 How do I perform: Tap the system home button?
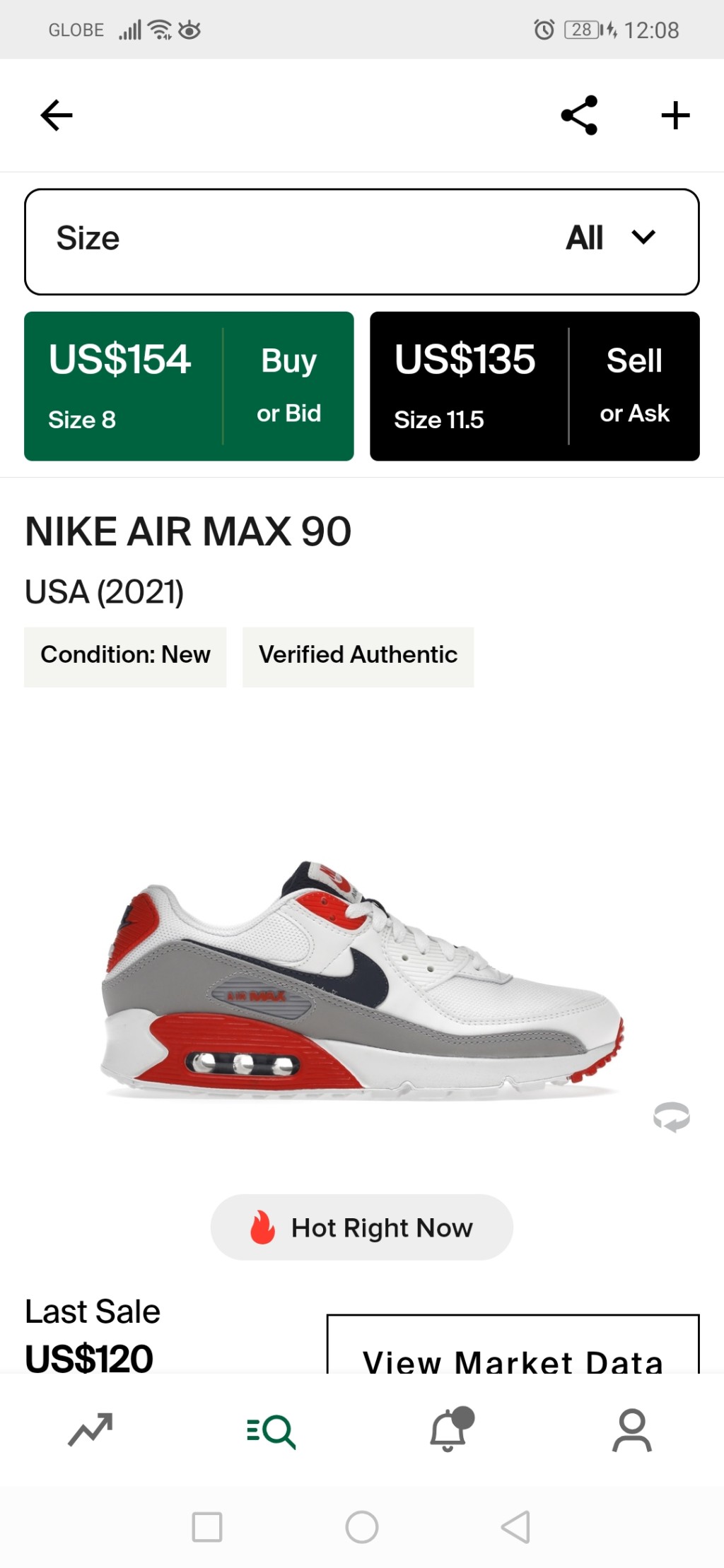[x=361, y=1526]
